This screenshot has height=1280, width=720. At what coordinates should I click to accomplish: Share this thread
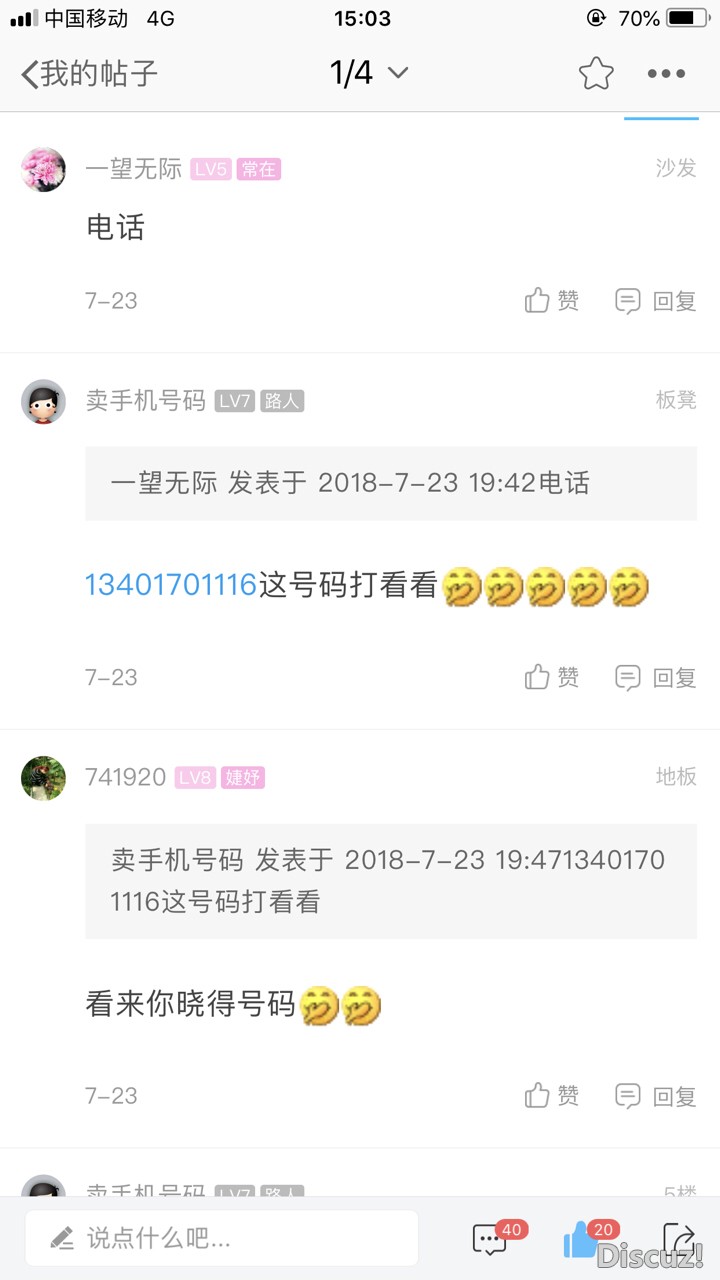677,1236
